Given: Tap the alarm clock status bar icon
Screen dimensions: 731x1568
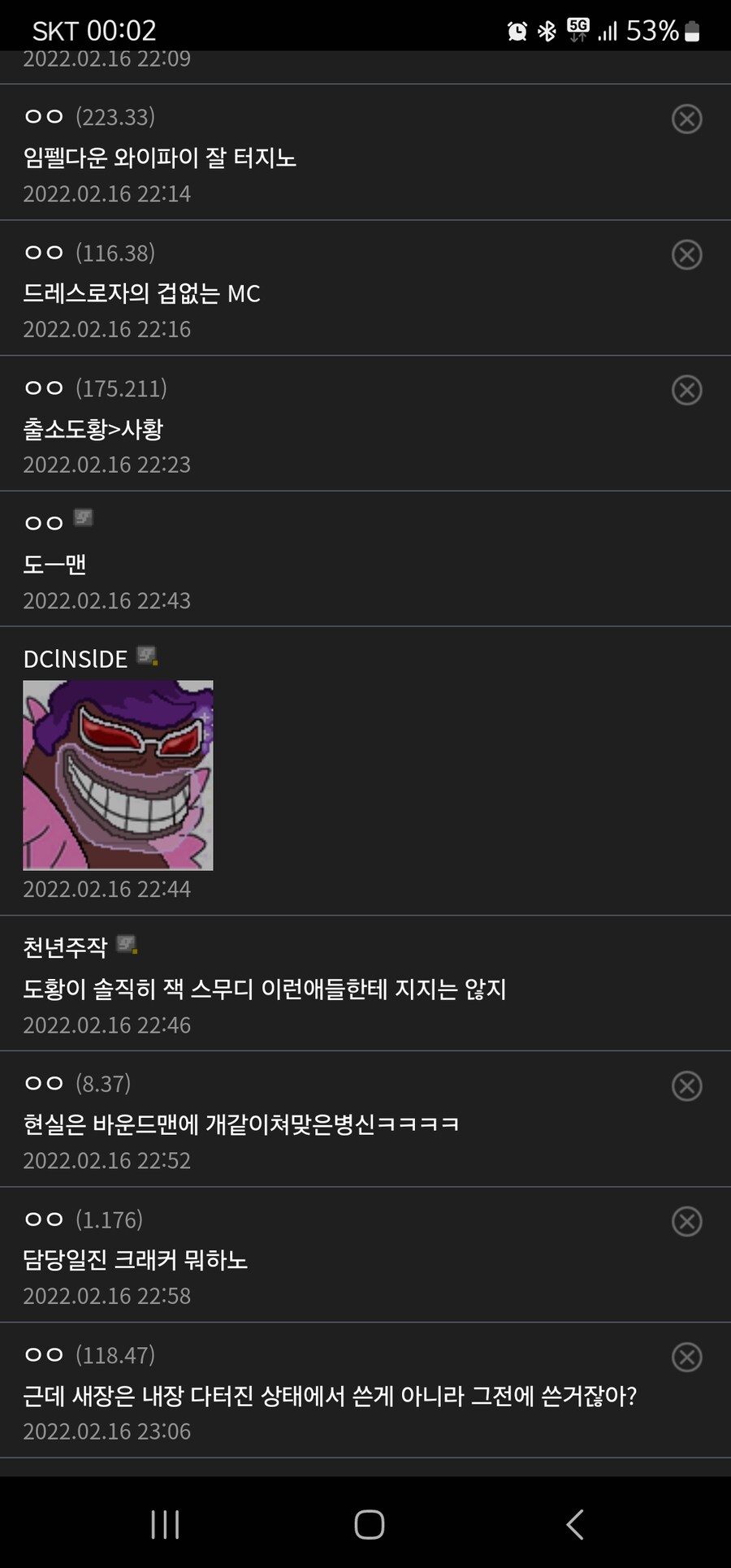Looking at the screenshot, I should click(515, 31).
